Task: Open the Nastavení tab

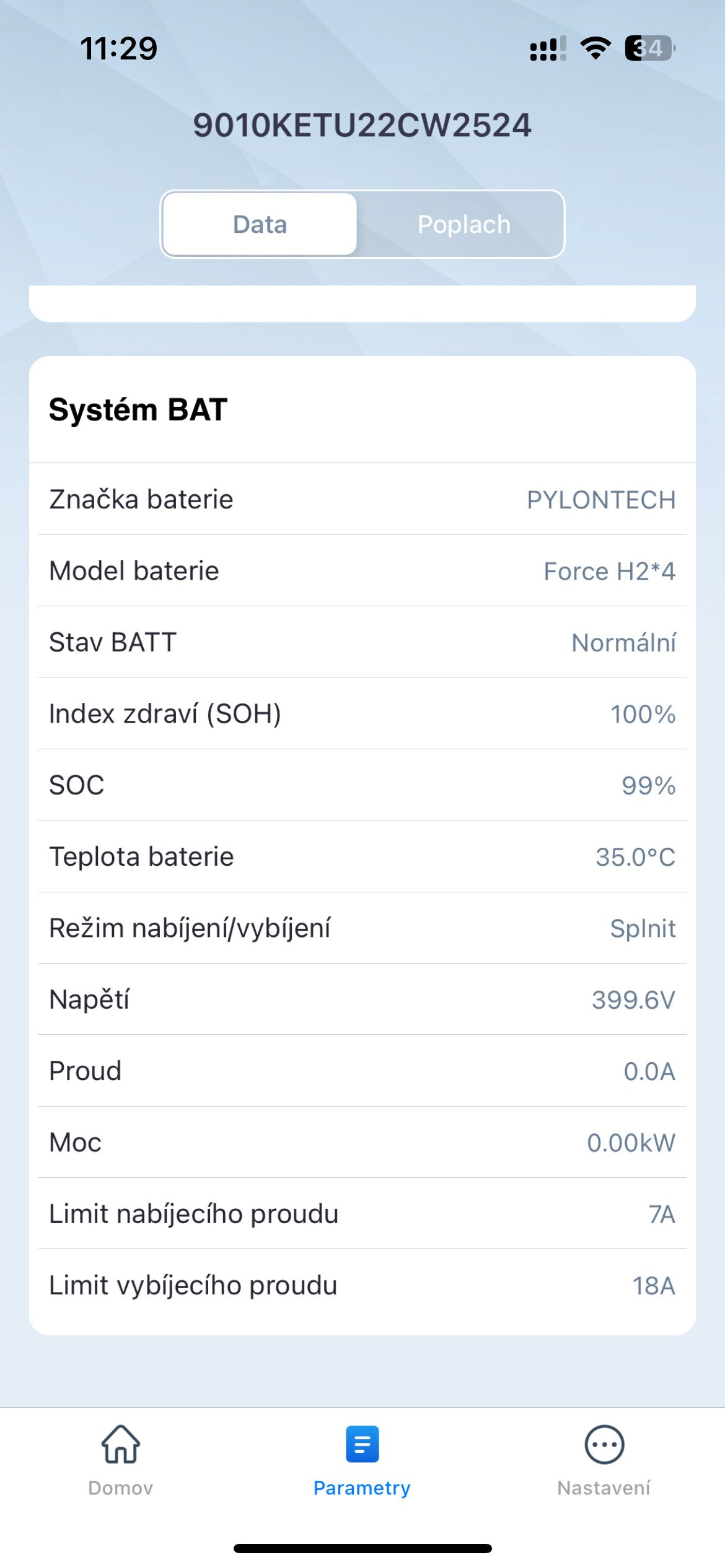Action: tap(604, 1460)
